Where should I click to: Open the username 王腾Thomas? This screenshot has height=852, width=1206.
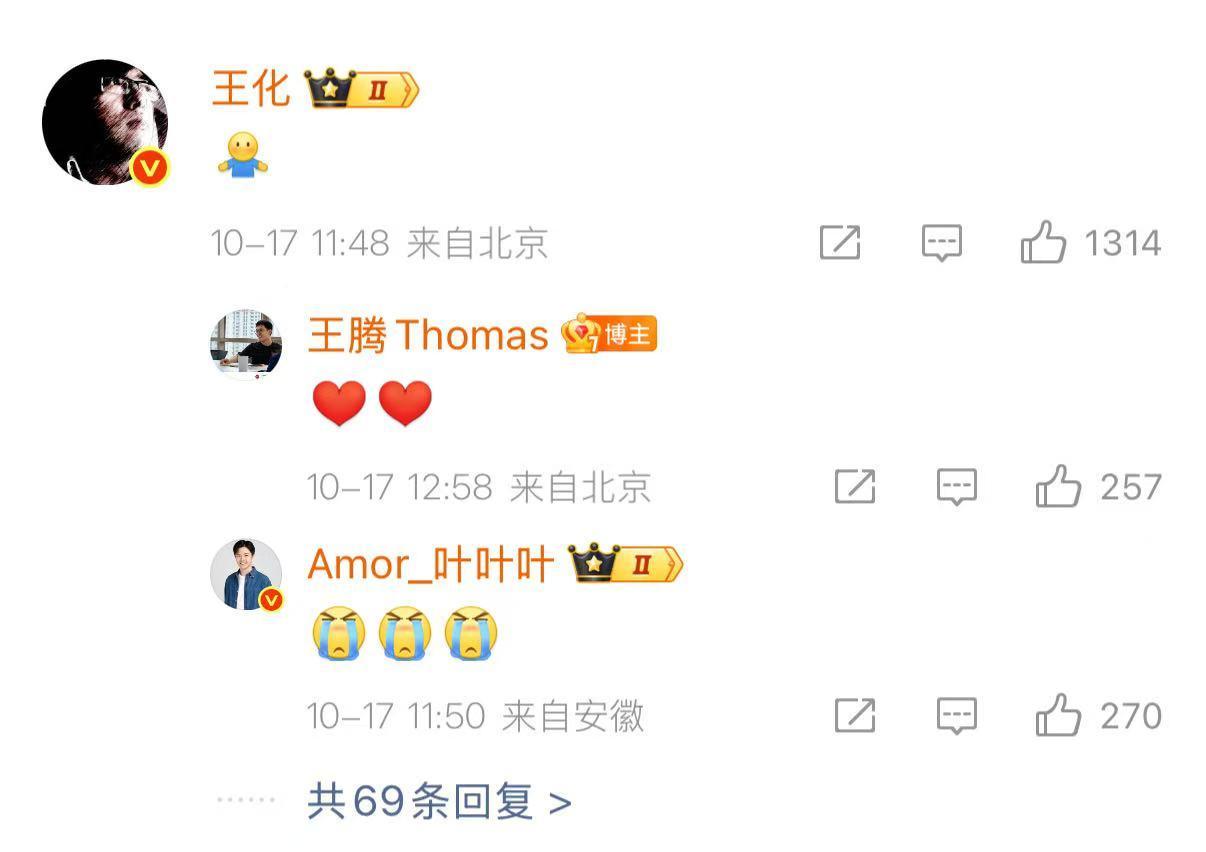click(428, 335)
